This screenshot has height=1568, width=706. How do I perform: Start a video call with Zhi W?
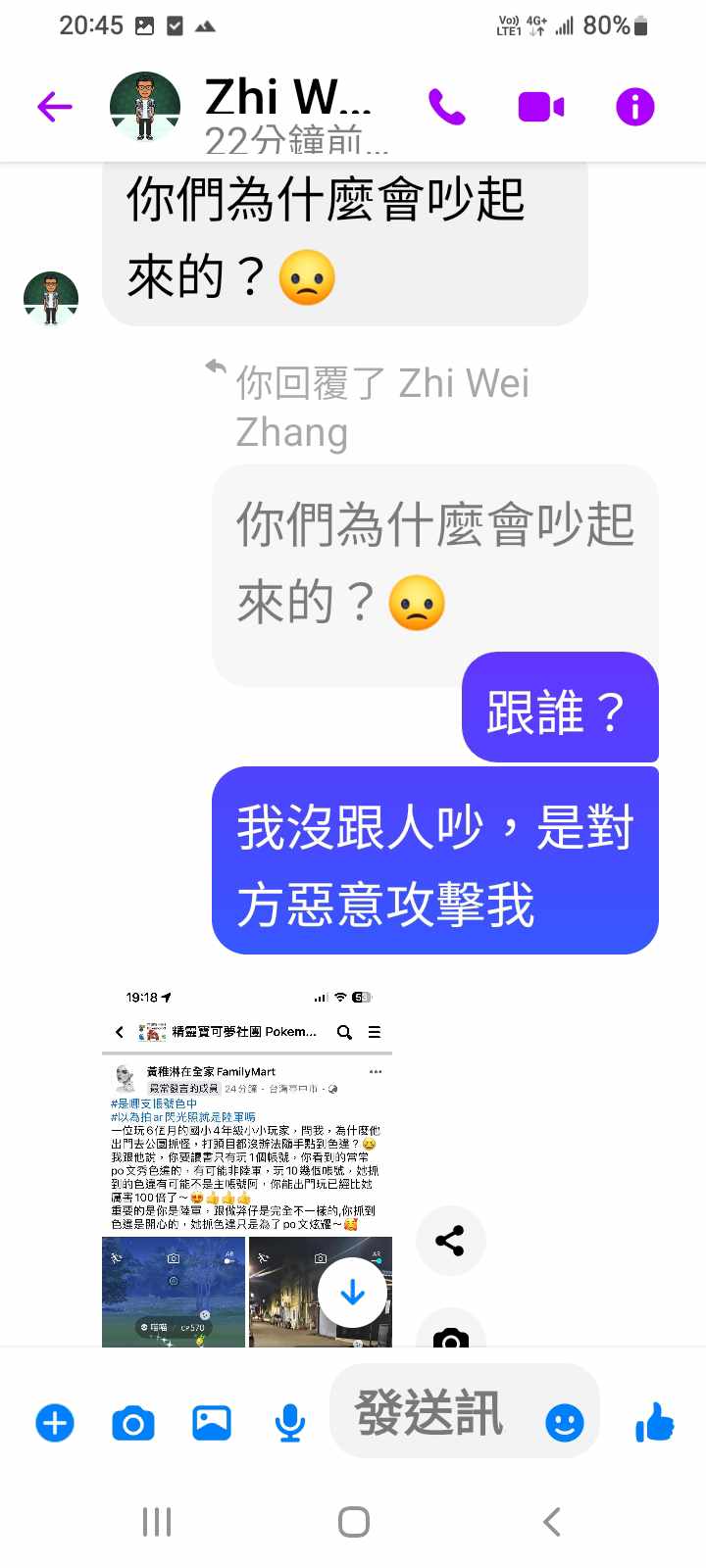click(540, 106)
